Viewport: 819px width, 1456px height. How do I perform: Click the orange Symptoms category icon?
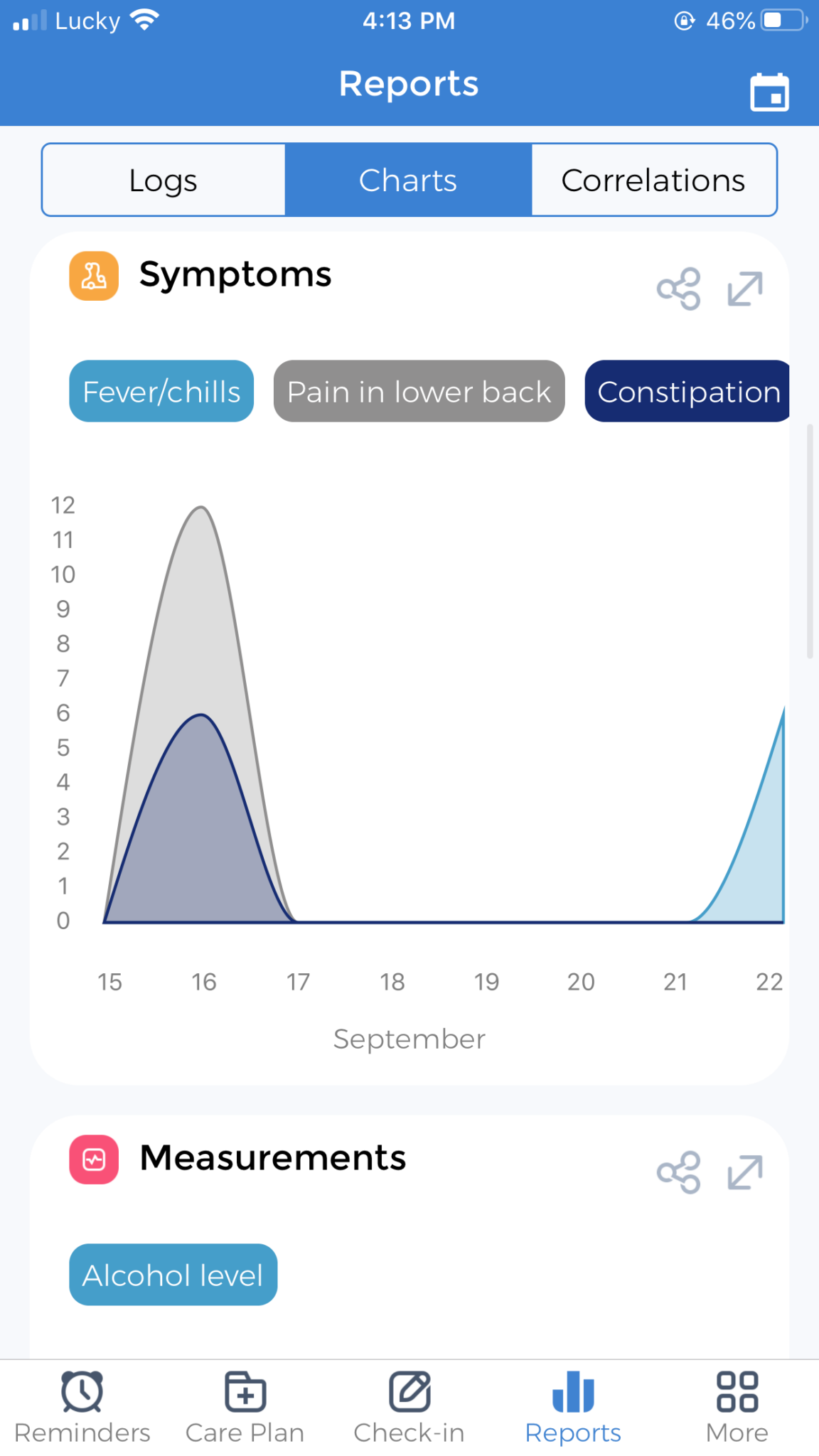click(94, 275)
